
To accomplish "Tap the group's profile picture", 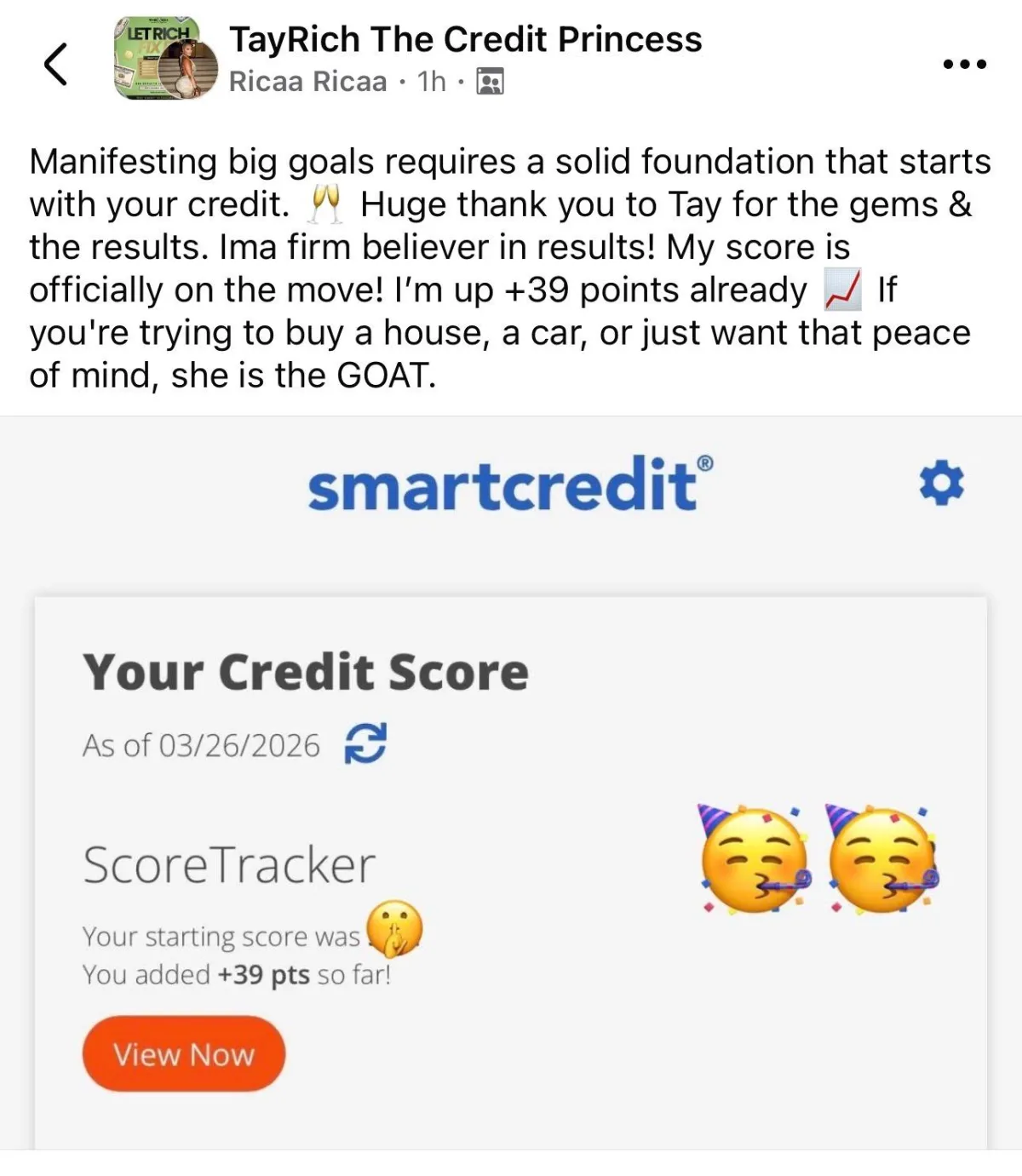I will 165,60.
